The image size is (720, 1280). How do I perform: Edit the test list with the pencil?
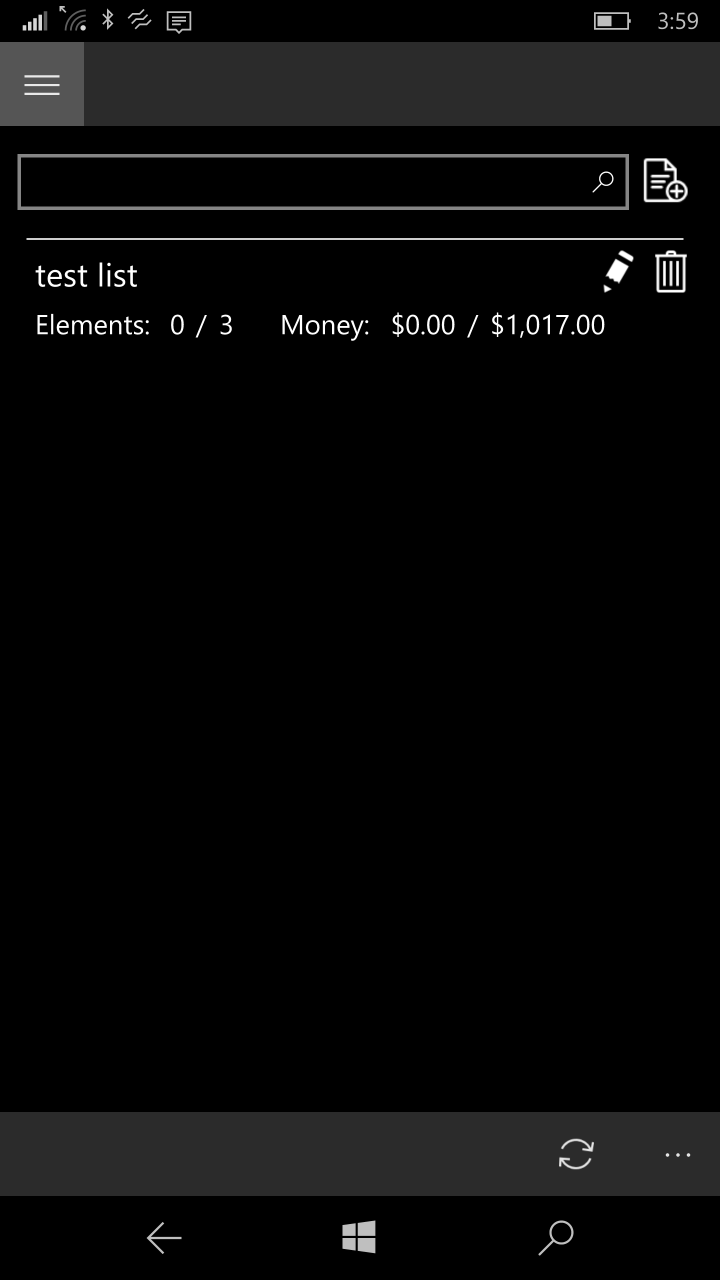618,272
